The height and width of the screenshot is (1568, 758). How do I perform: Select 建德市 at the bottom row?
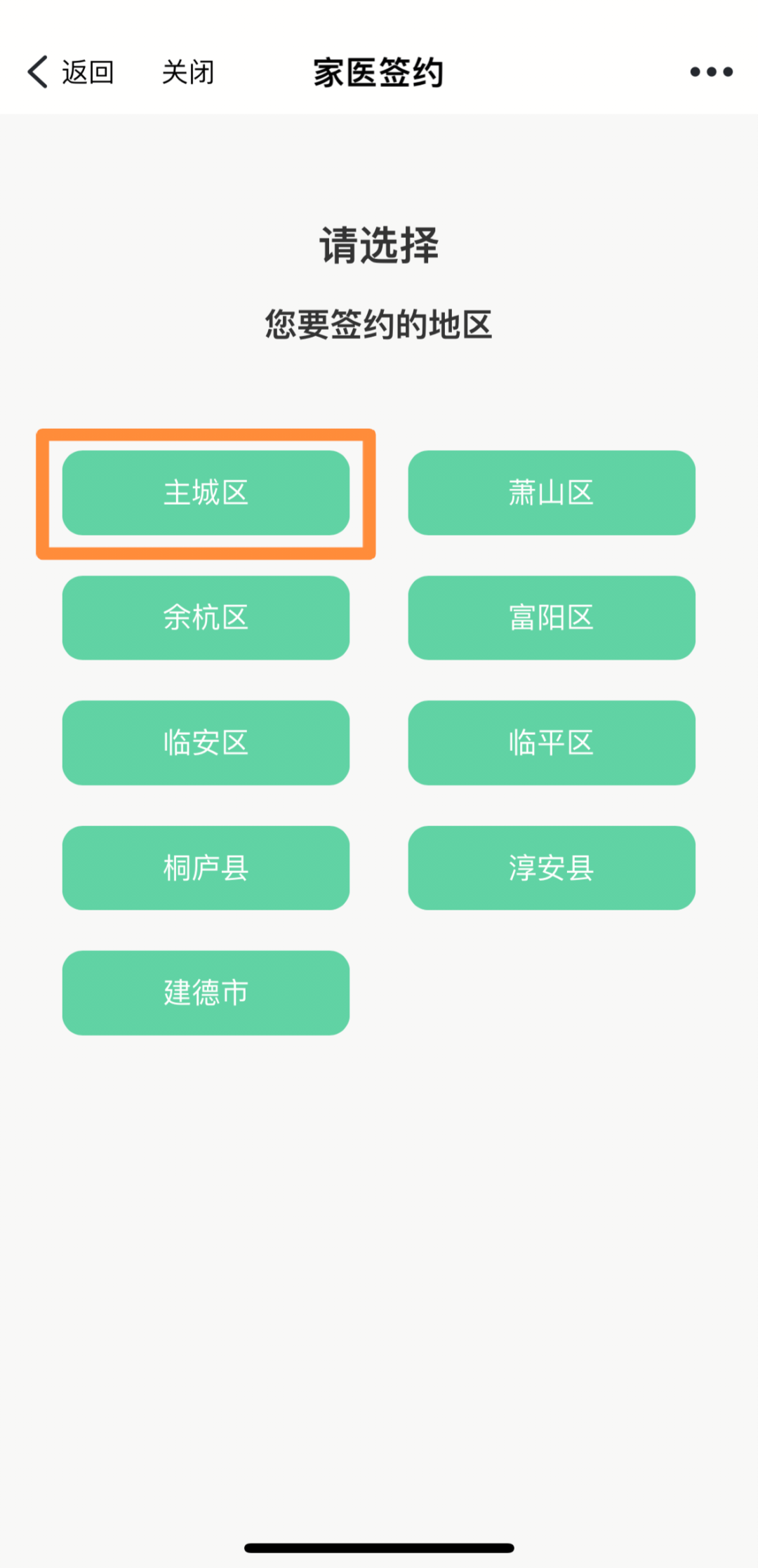(x=206, y=993)
